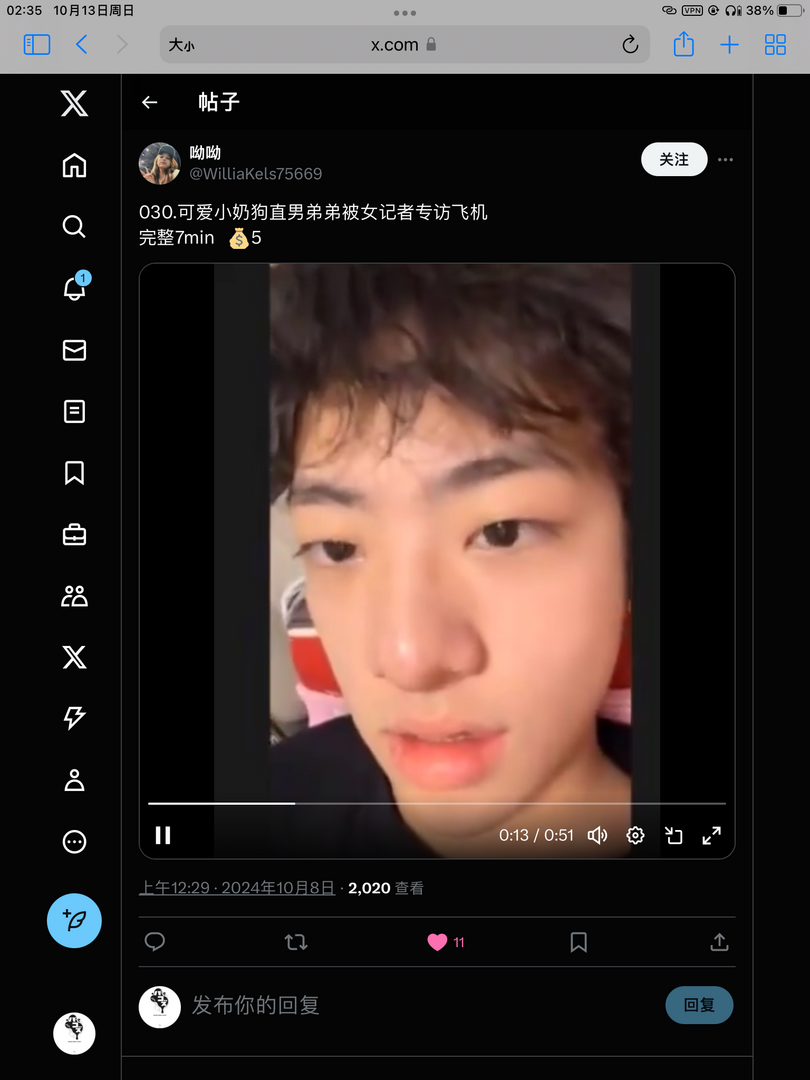
Task: Compose a new post
Action: tap(74, 920)
